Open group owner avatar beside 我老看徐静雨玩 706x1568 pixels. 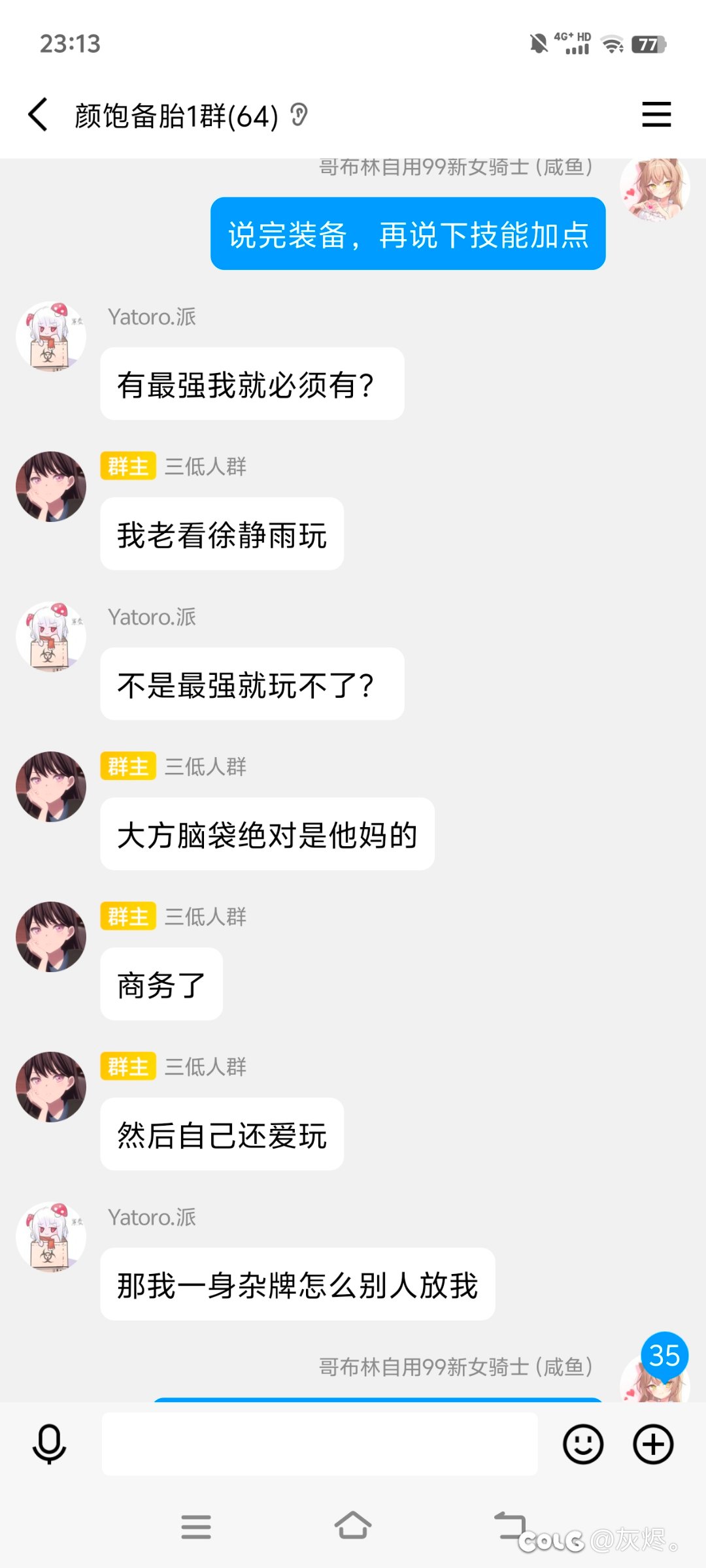[51, 487]
